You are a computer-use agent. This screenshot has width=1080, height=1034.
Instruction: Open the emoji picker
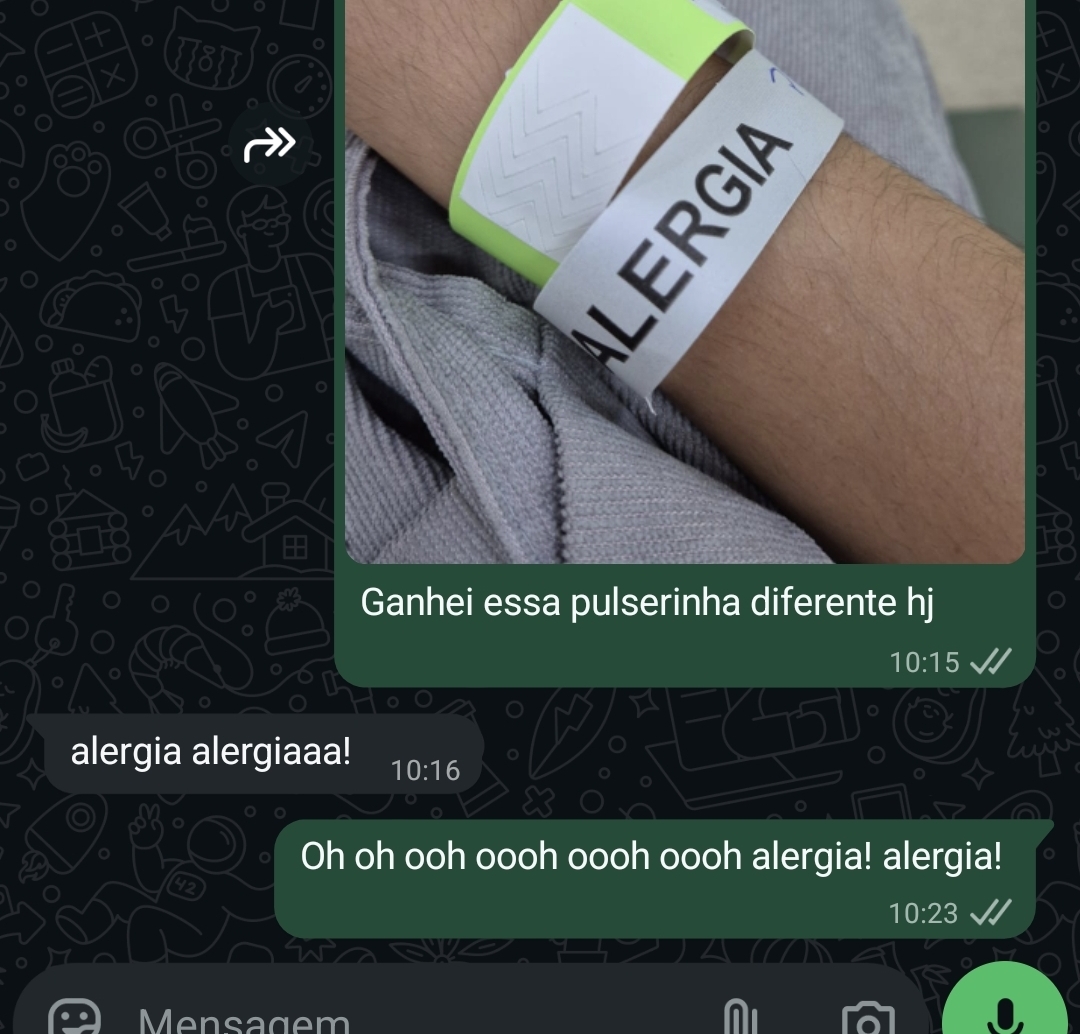coord(75,1017)
